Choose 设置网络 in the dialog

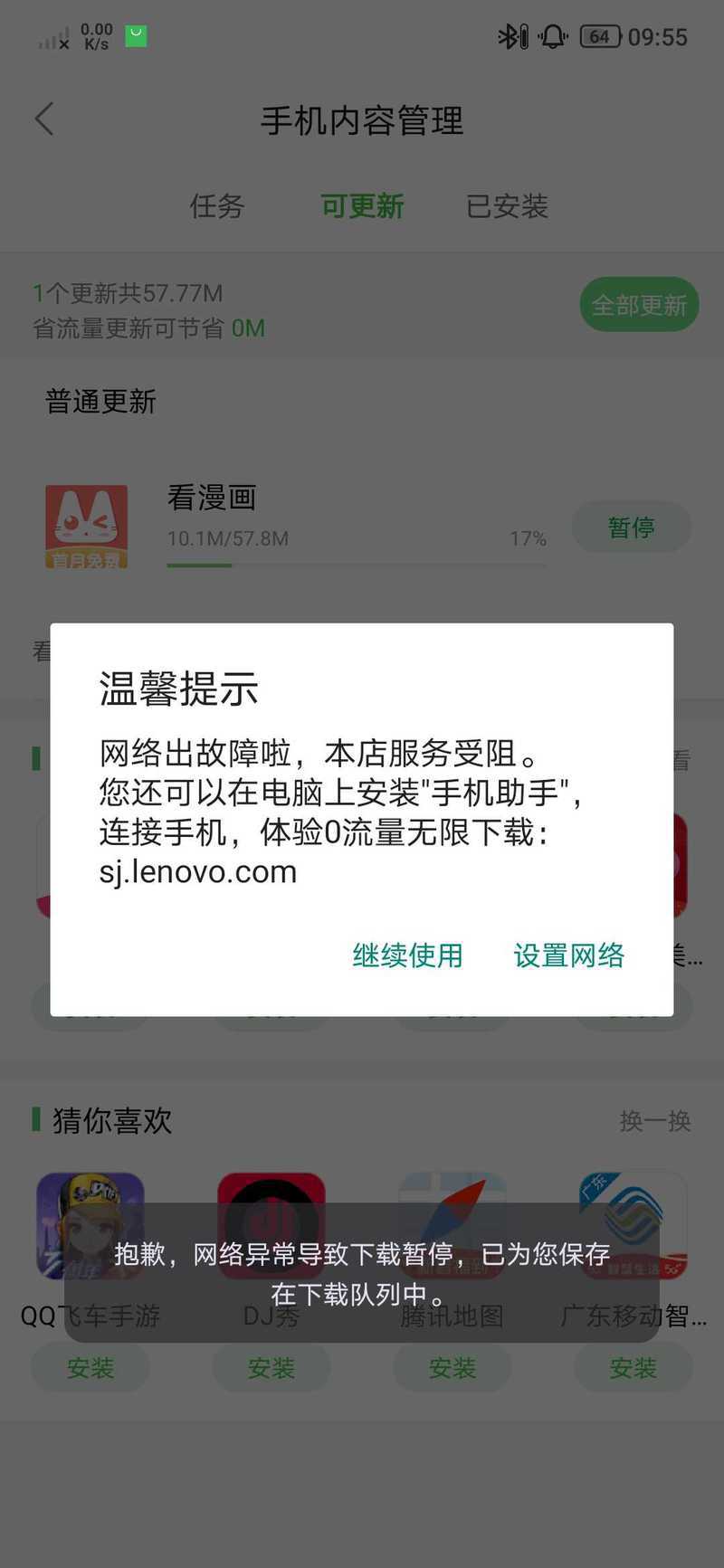click(x=568, y=955)
